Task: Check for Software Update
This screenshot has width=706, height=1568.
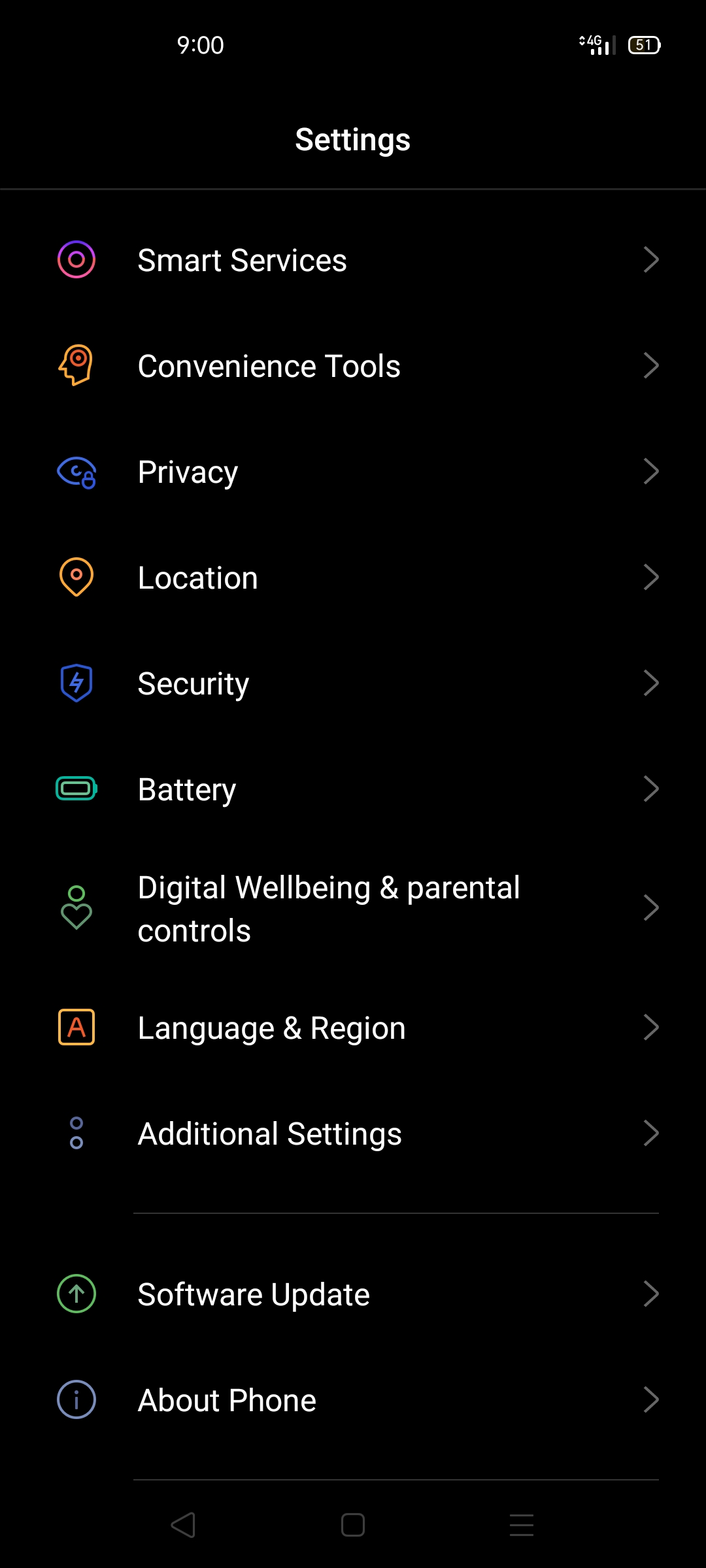Action: pos(353,1294)
